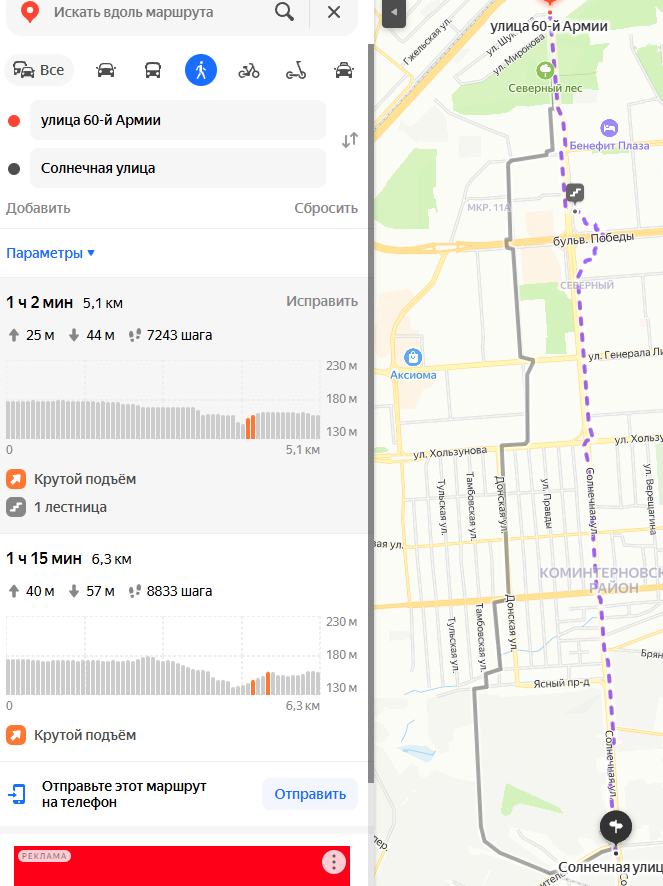Tap 'Добавить' to add a waypoint
The height and width of the screenshot is (886, 663).
tap(38, 208)
